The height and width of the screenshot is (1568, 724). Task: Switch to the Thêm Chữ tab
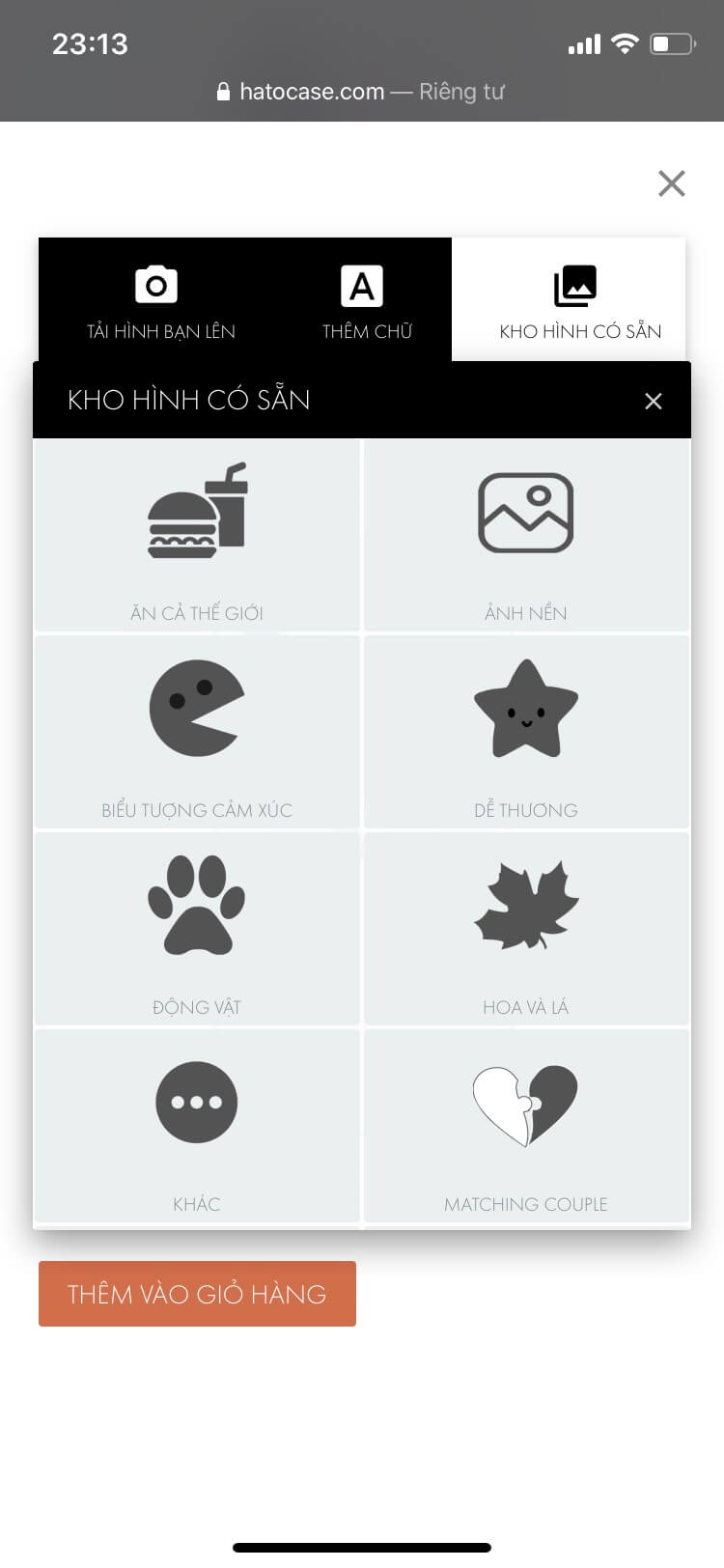pyautogui.click(x=366, y=301)
